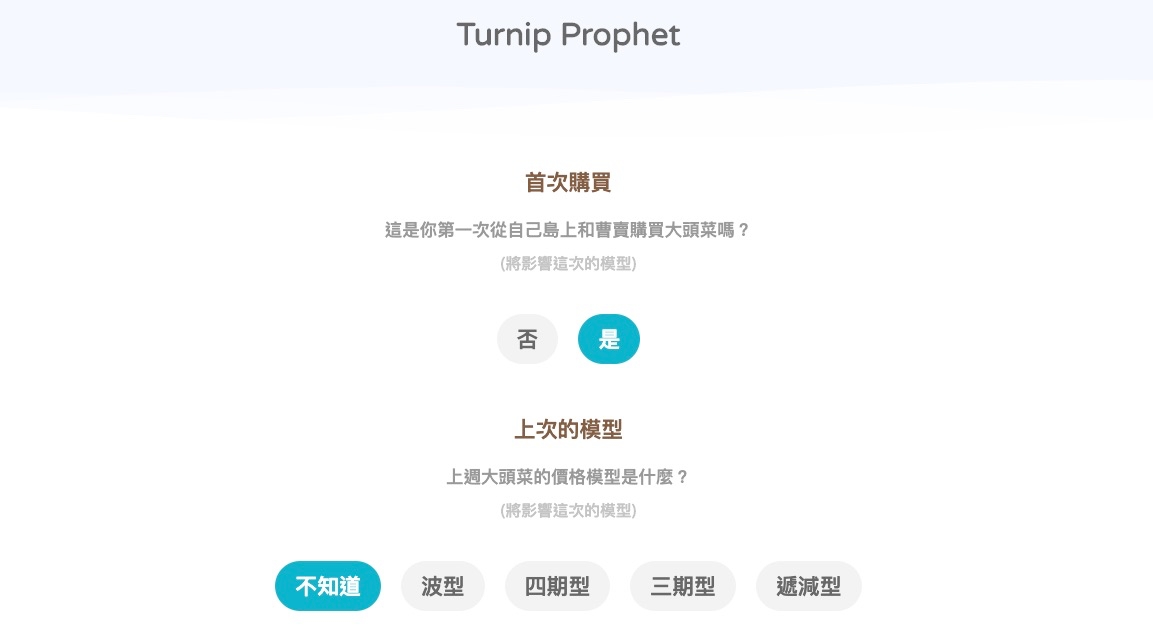The image size is (1153, 640).
Task: Set previous pattern to 三期型
Action: point(682,586)
